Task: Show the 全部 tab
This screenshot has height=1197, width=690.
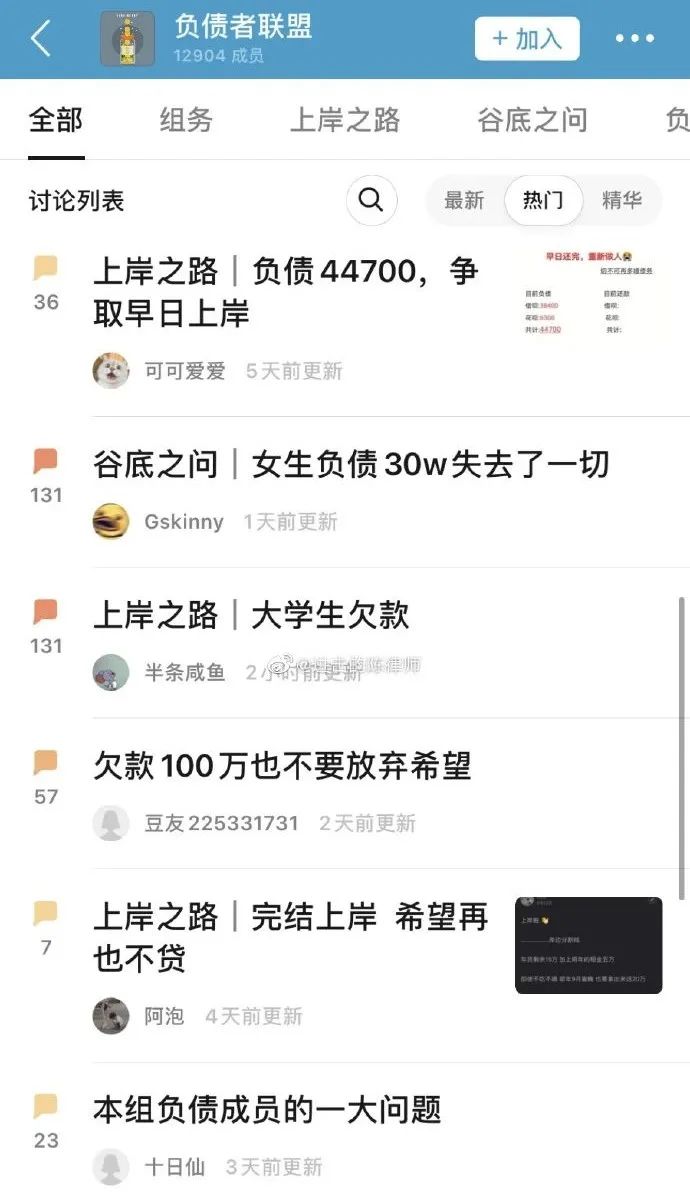Action: pyautogui.click(x=56, y=120)
